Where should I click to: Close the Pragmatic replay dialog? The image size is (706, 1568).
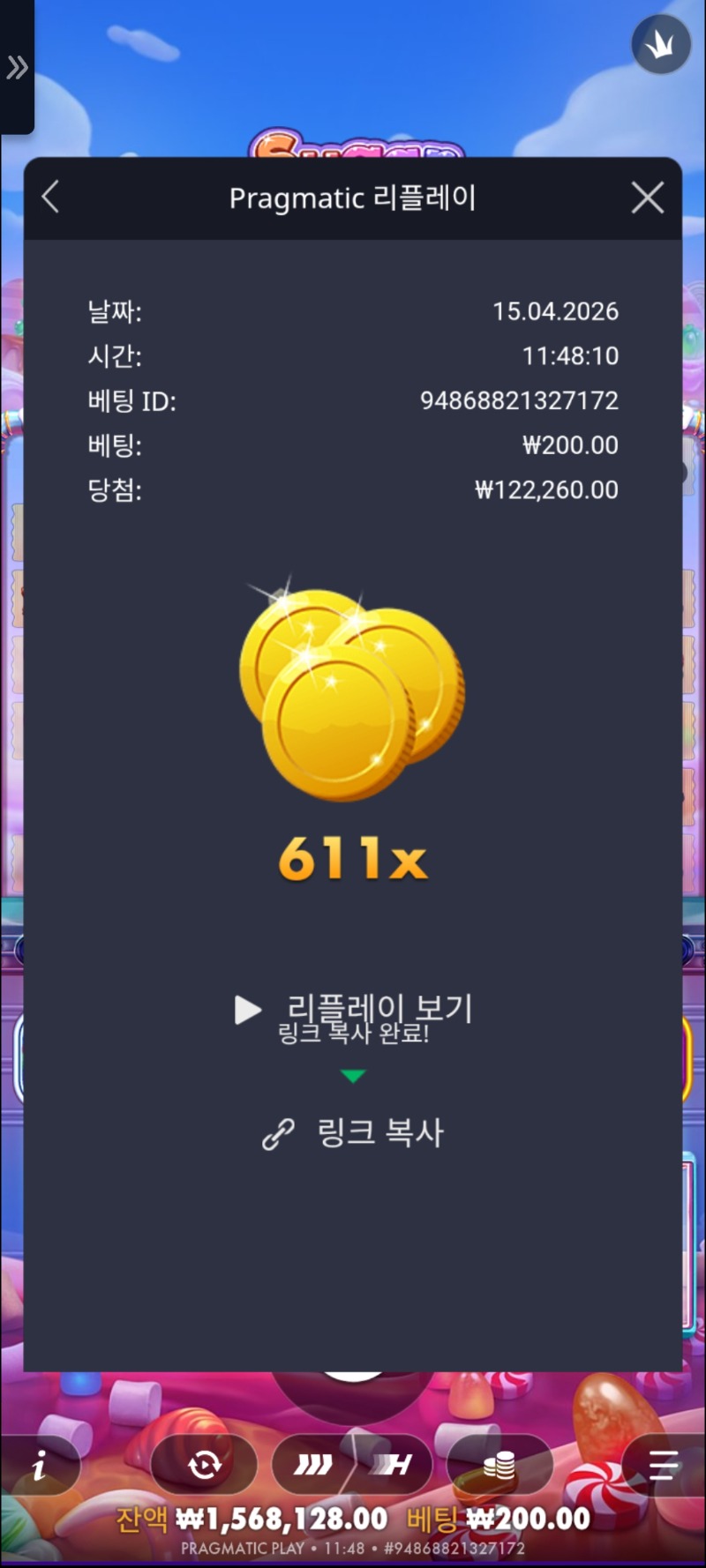click(x=648, y=198)
